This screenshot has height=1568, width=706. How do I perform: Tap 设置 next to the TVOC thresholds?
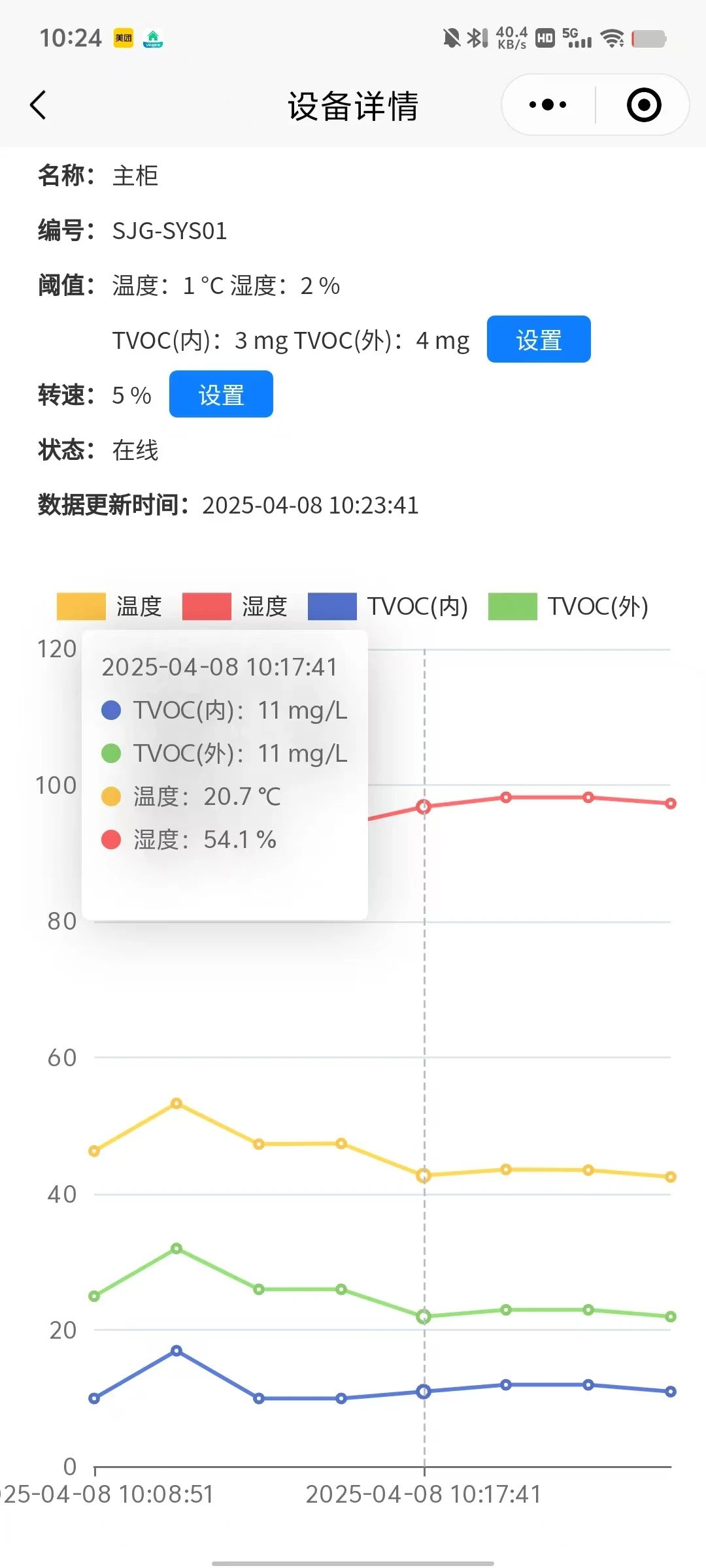pyautogui.click(x=539, y=339)
